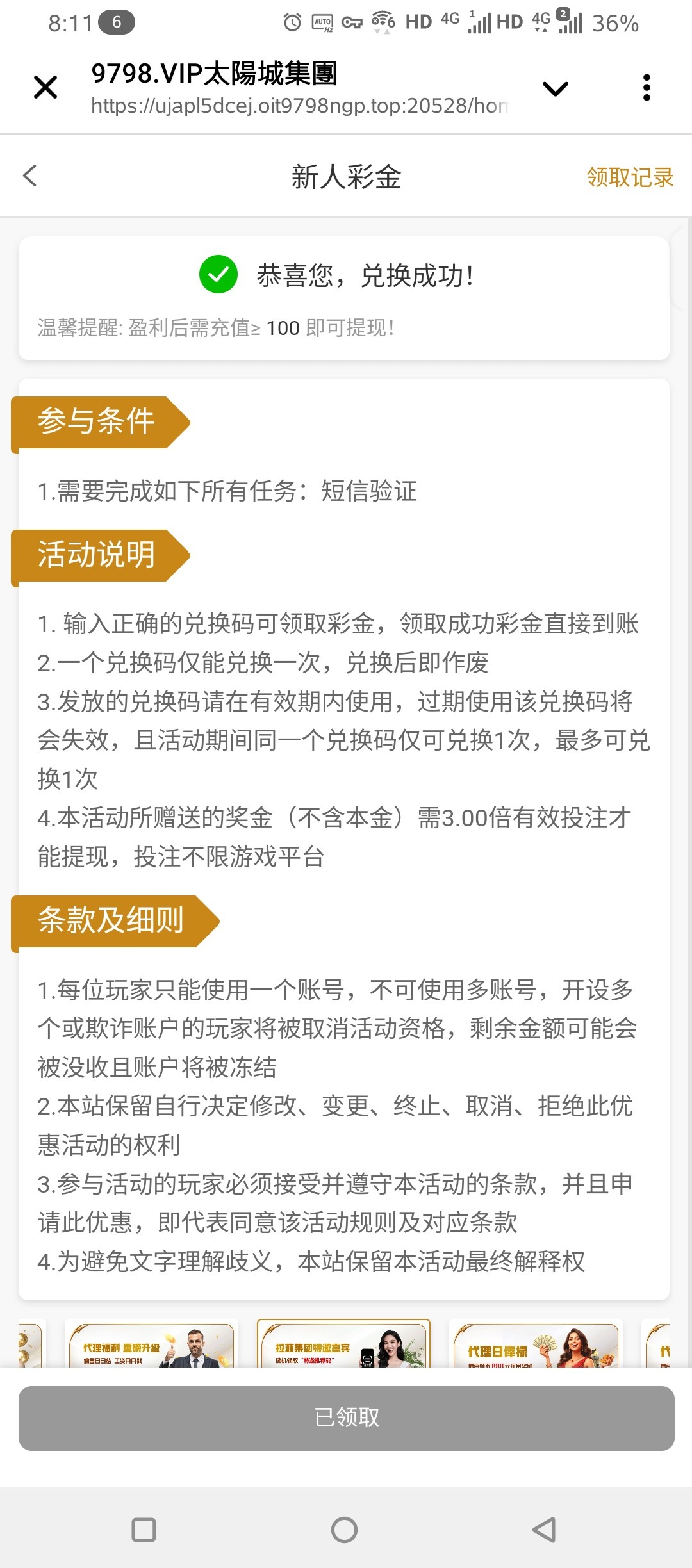Image resolution: width=692 pixels, height=1568 pixels.
Task: Open 领取记录 claim records
Action: 629,177
